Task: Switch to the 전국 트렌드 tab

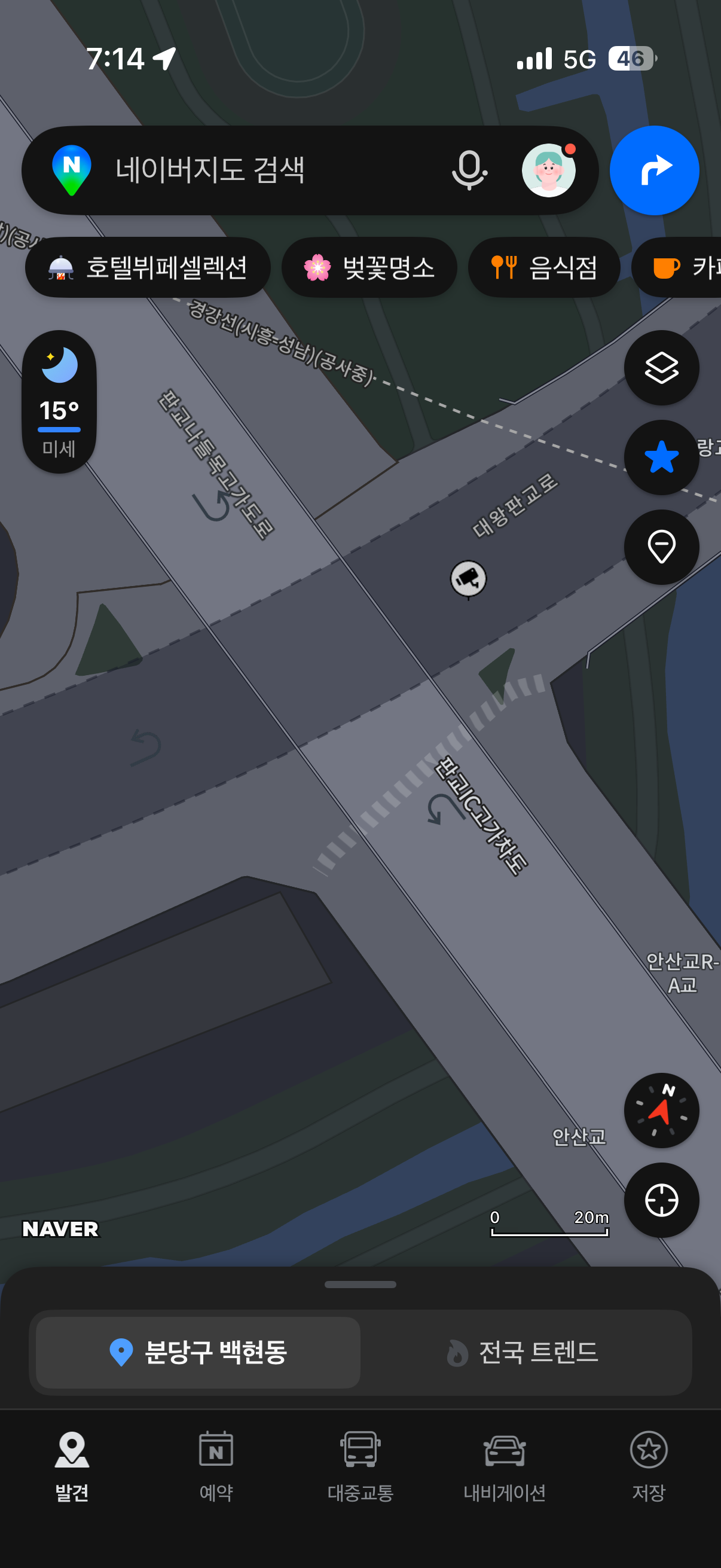Action: point(523,1352)
